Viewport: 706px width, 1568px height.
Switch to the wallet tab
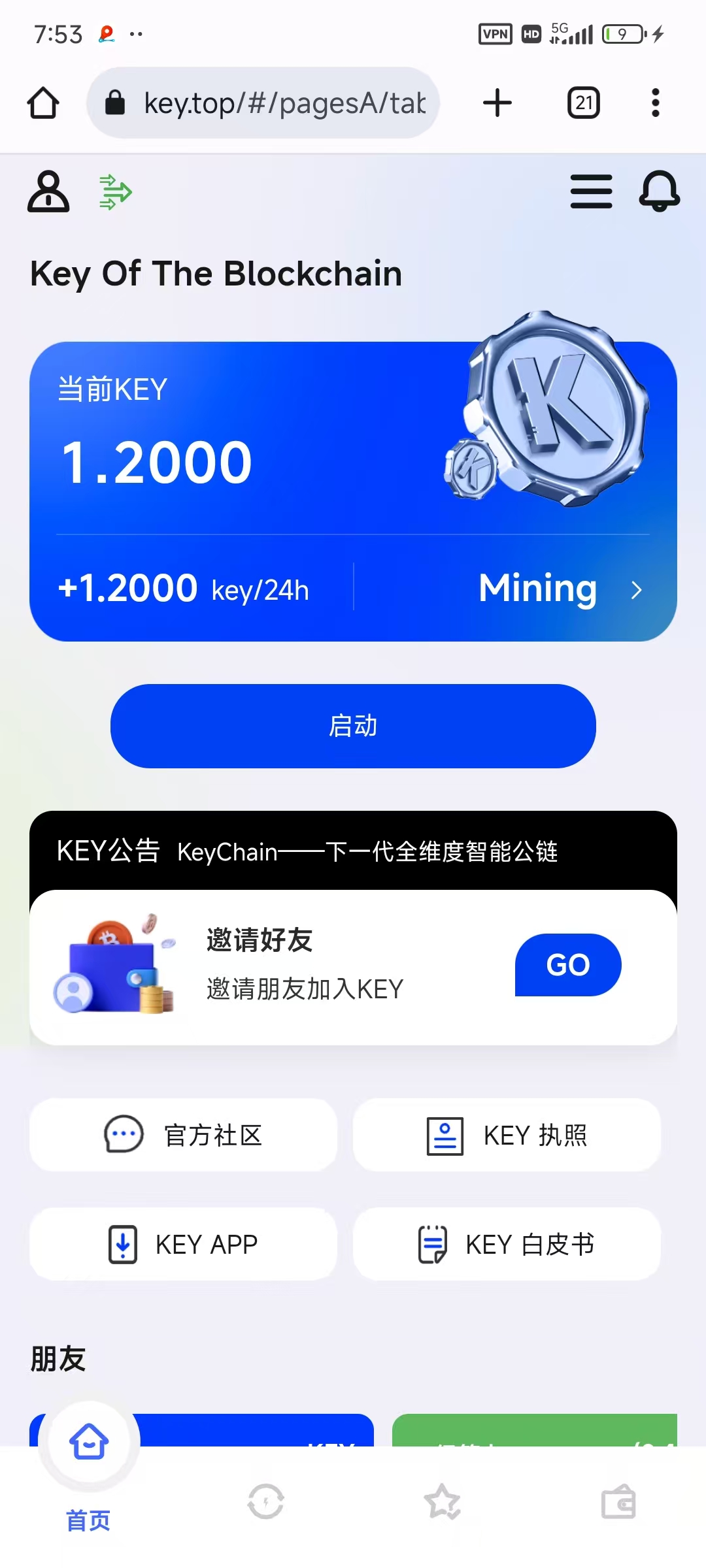click(x=618, y=1501)
